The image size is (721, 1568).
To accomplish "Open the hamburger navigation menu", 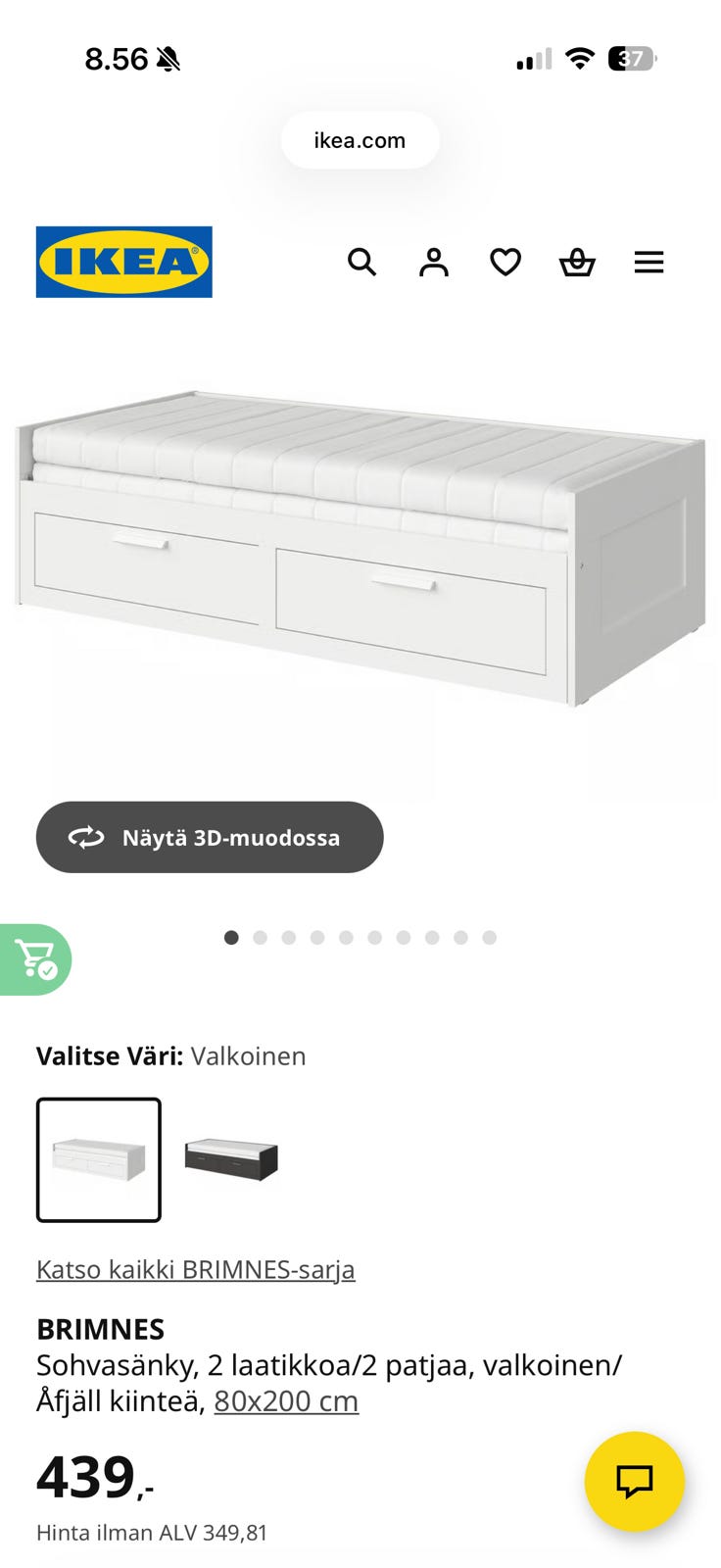I will click(649, 262).
